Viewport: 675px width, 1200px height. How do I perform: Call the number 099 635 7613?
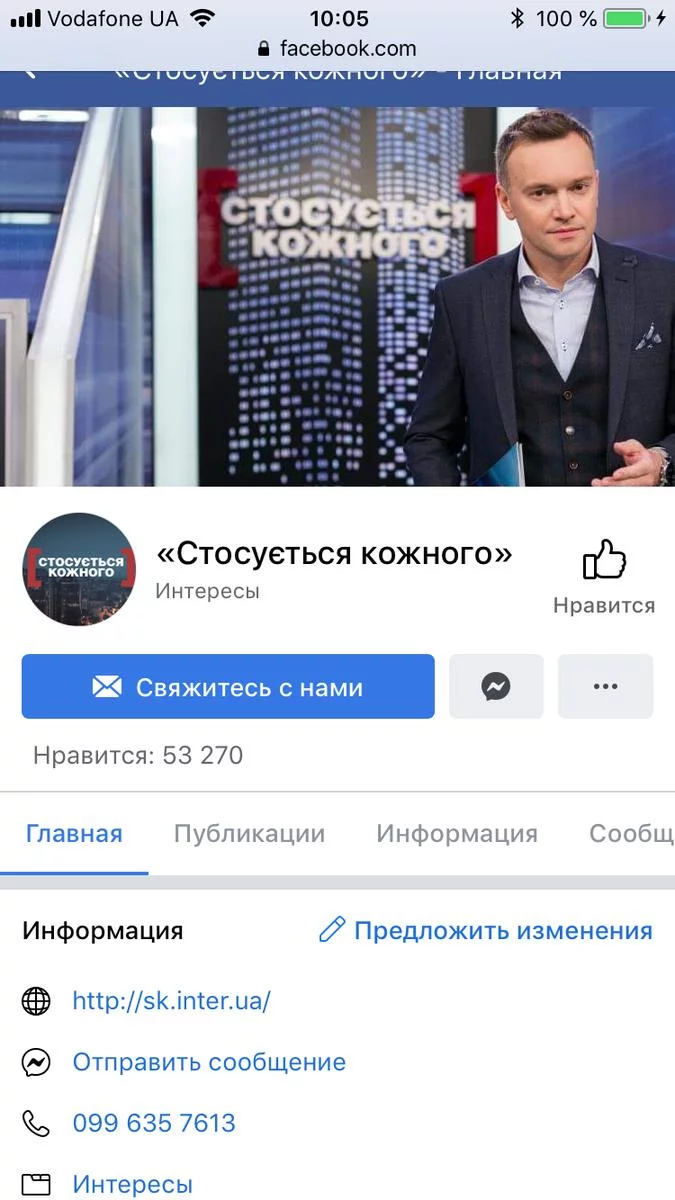[x=154, y=1123]
